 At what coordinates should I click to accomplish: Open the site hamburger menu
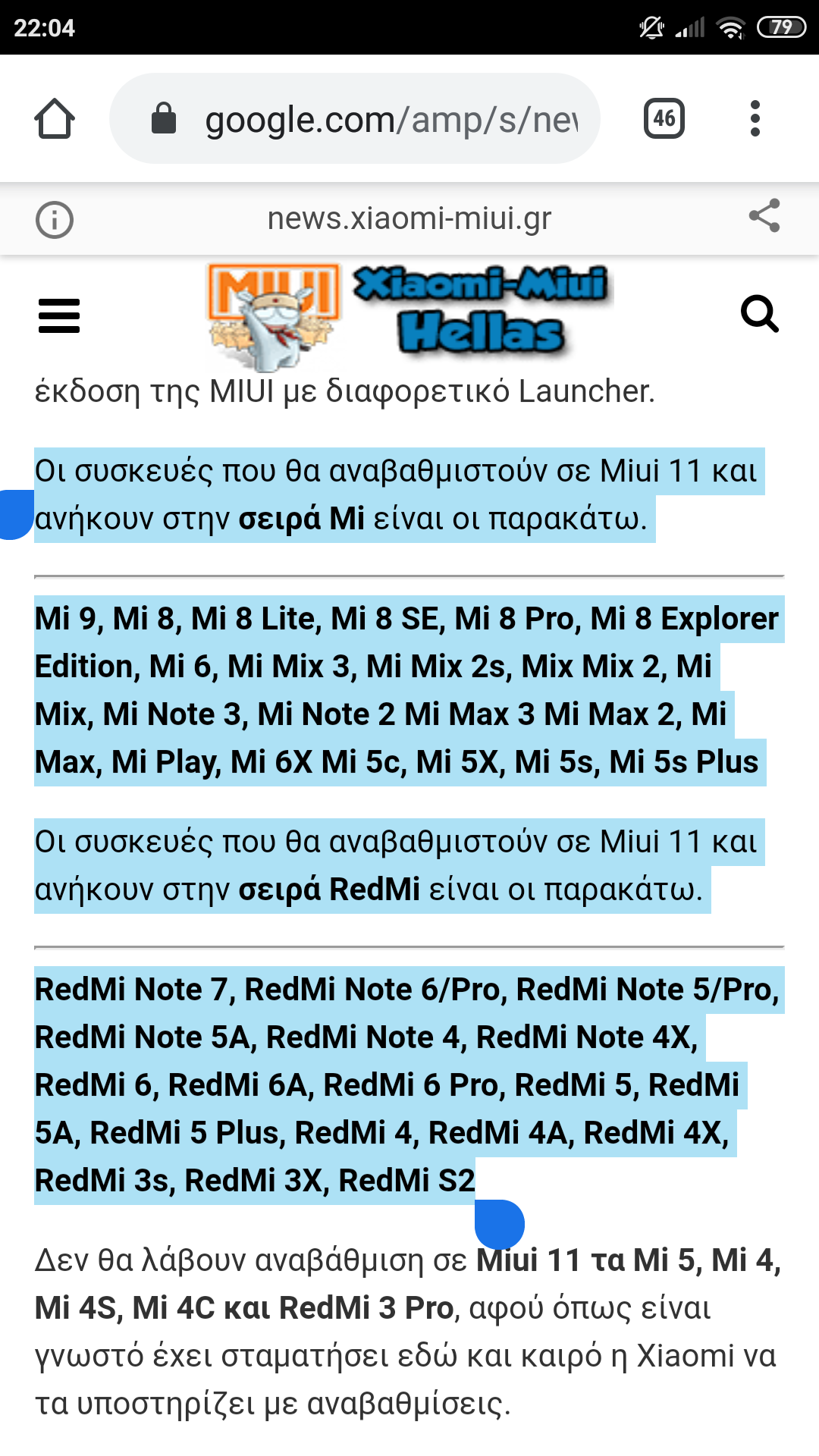tap(59, 315)
